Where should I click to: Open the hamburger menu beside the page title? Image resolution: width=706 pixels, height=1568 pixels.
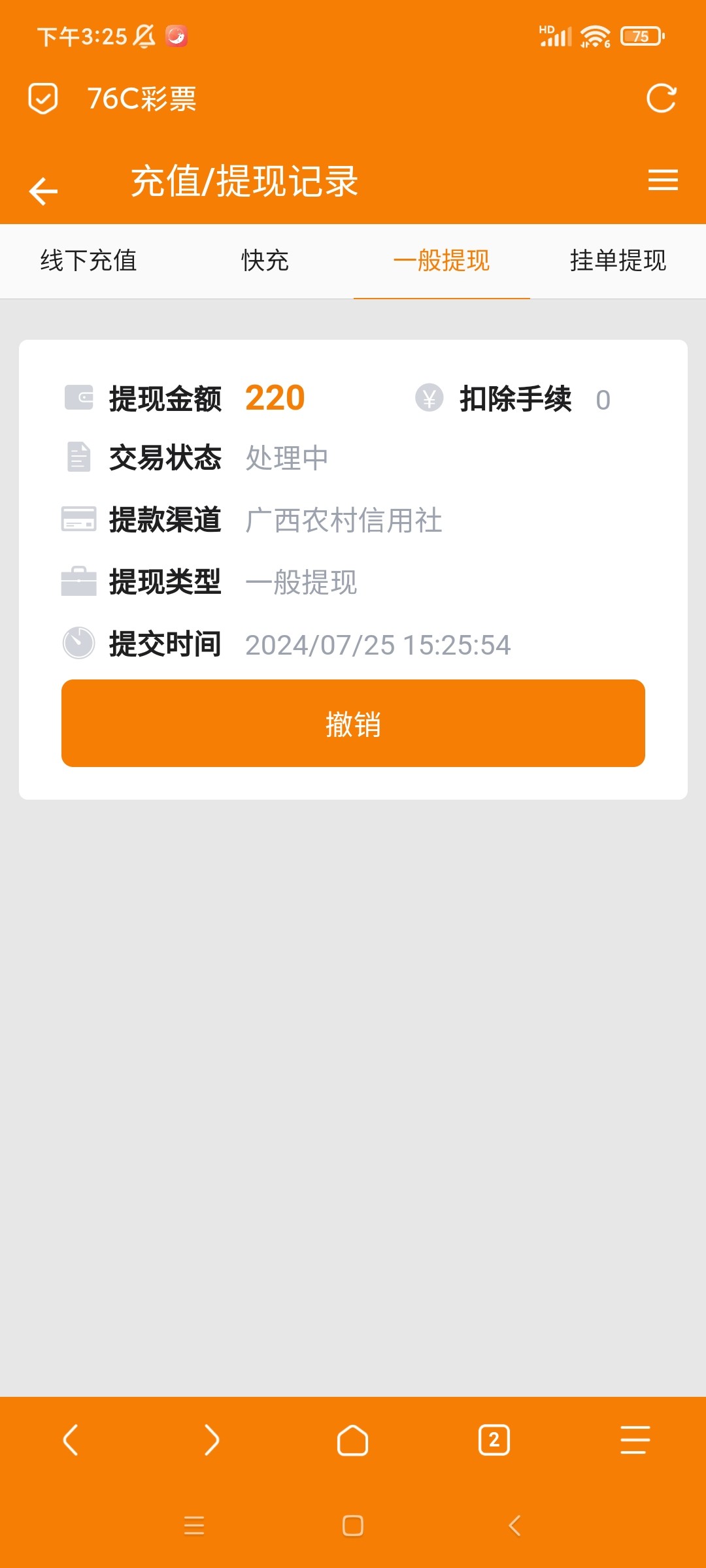click(663, 180)
